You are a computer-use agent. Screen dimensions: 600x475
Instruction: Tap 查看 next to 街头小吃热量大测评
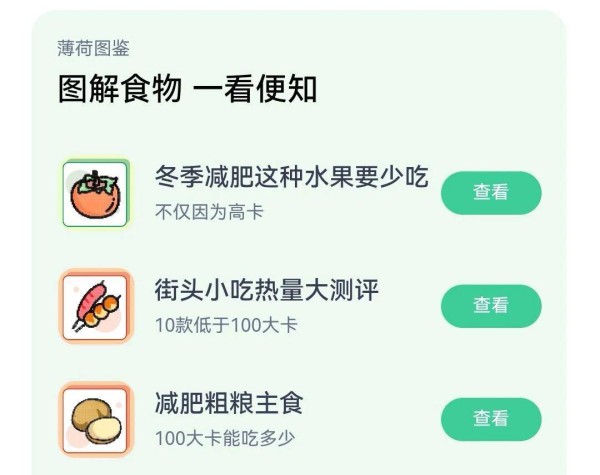pos(491,306)
